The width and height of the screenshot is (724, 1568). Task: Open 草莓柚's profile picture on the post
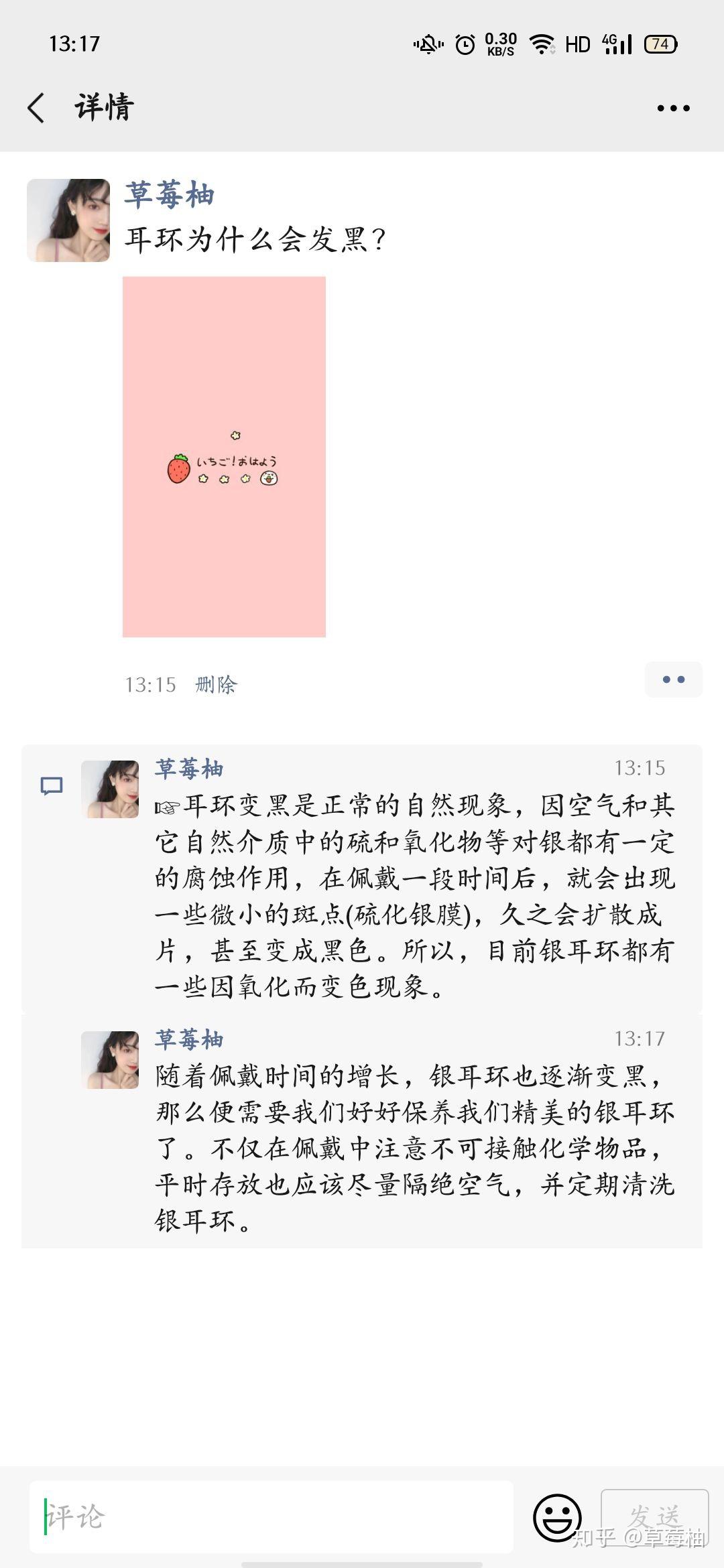click(x=68, y=220)
